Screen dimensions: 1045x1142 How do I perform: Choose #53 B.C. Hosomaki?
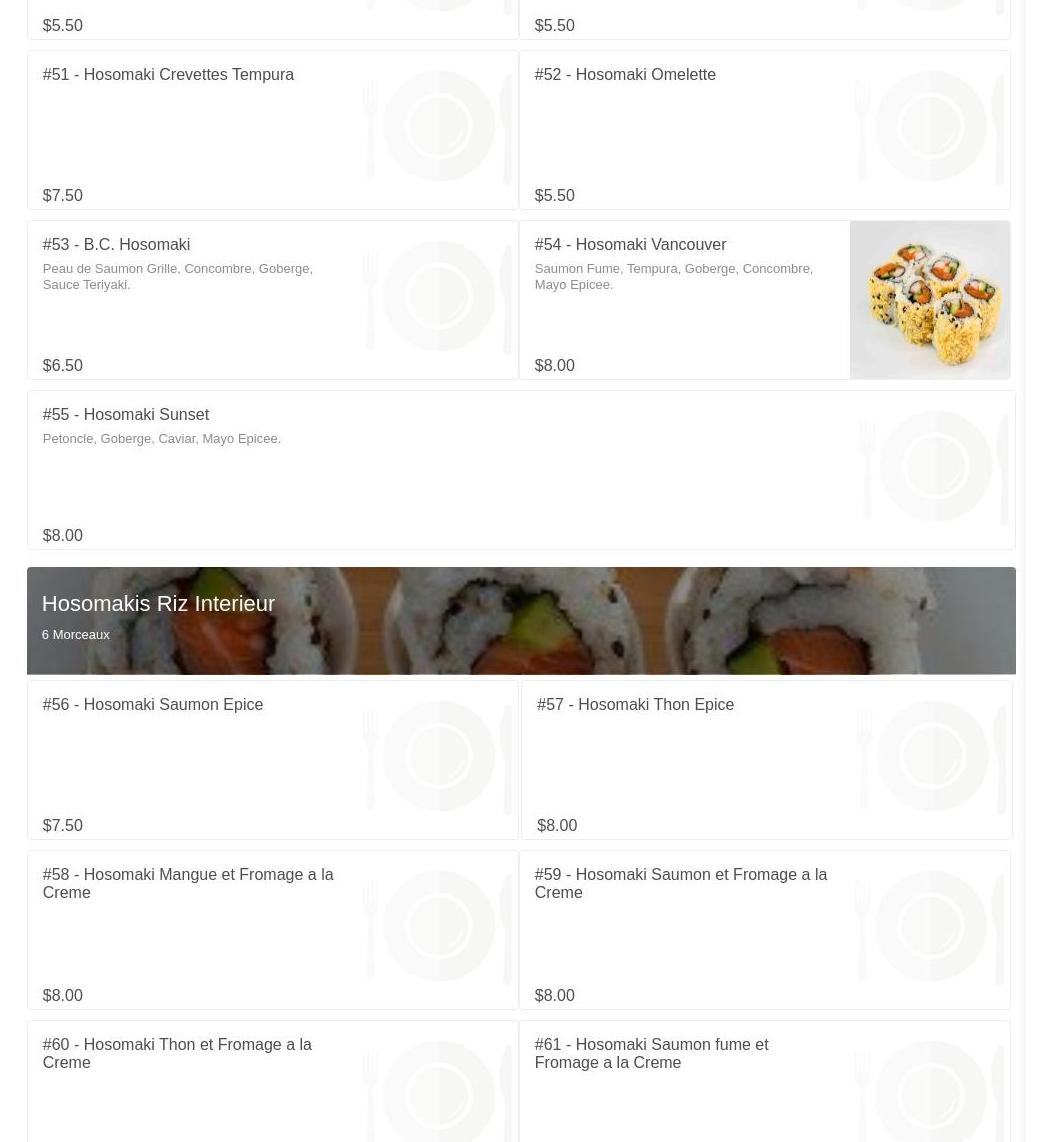tap(116, 245)
